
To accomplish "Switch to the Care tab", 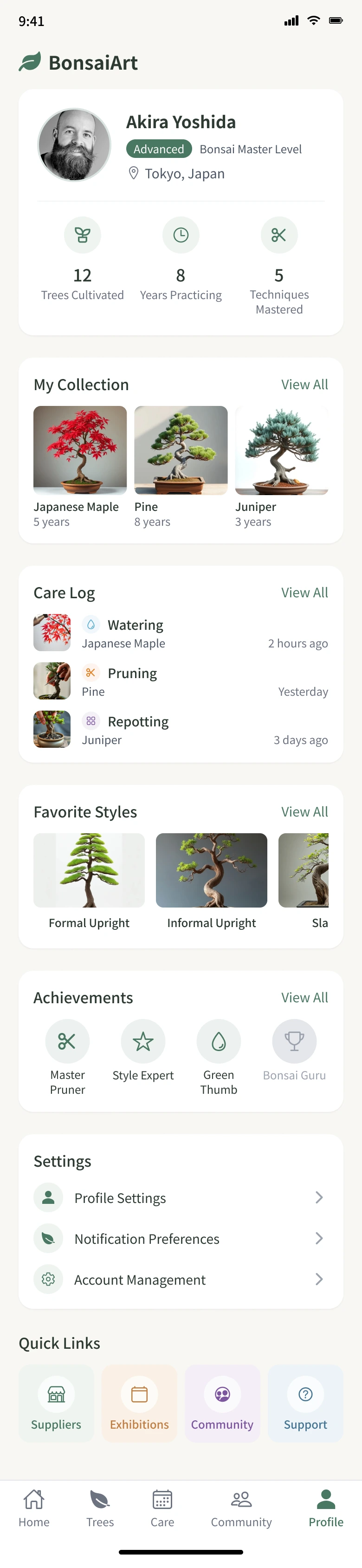I will point(162,1508).
